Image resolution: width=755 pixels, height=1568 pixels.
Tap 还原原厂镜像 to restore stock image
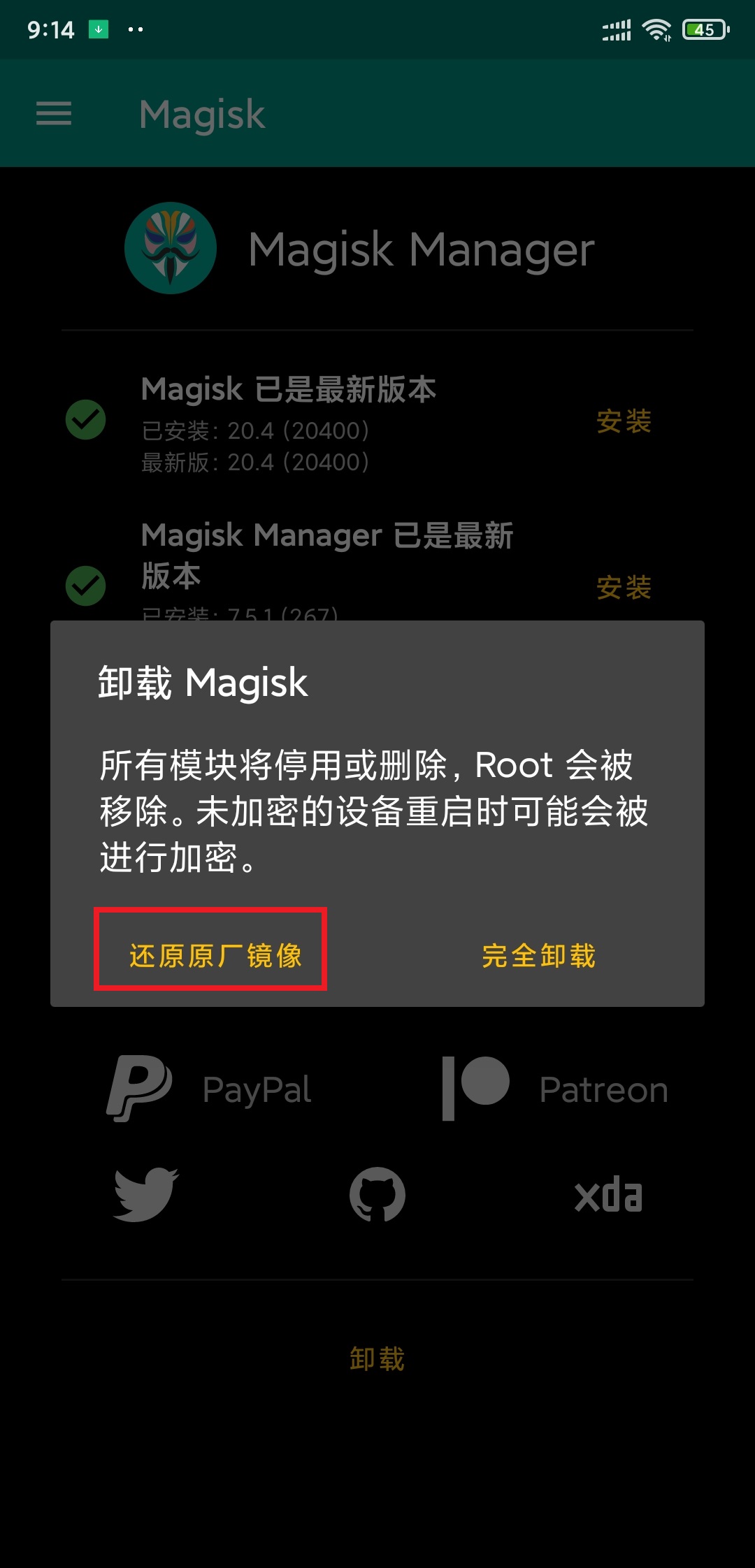(x=214, y=954)
